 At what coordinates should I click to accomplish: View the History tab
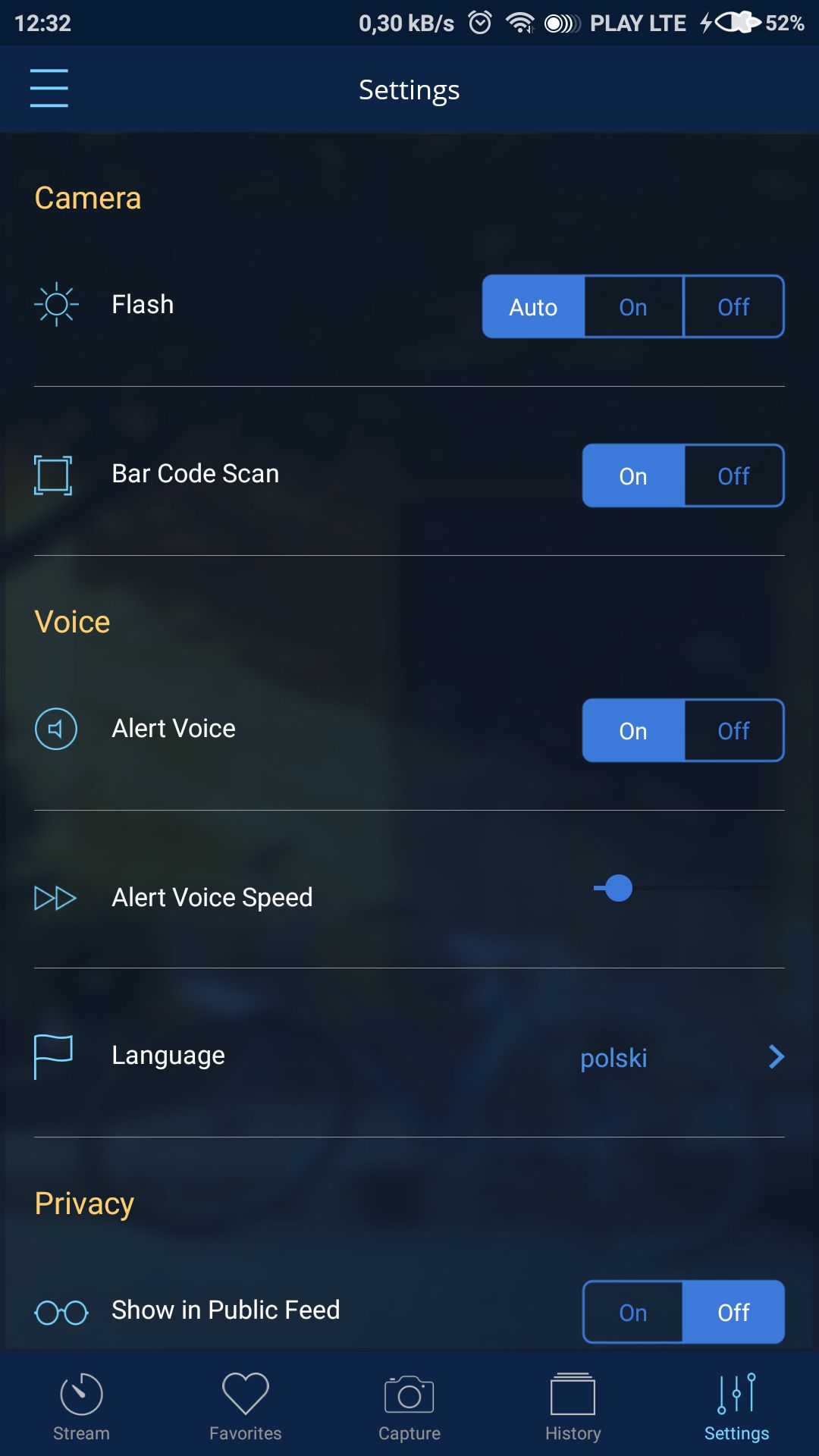(x=573, y=1407)
